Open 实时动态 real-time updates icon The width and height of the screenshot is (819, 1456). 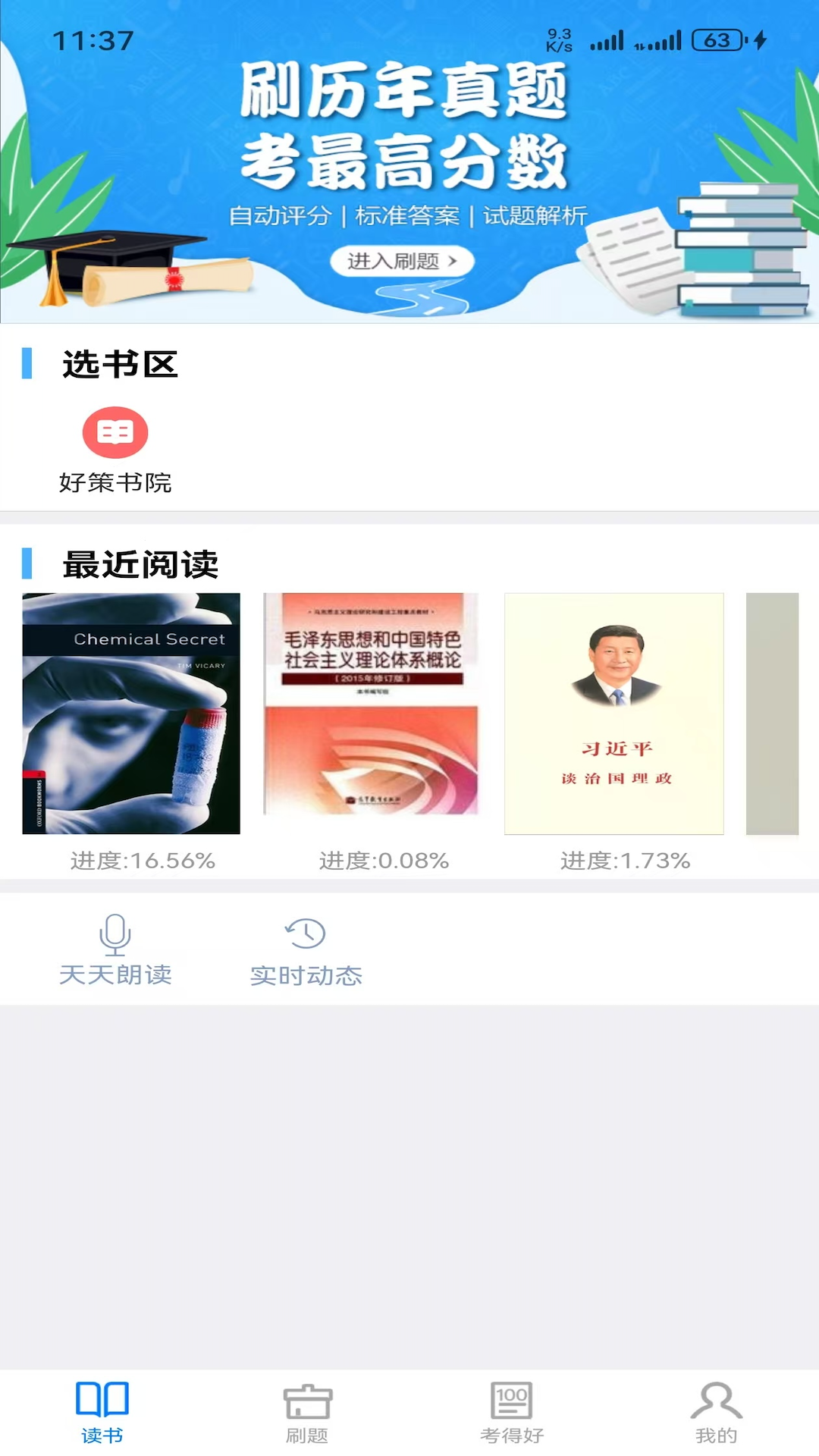pyautogui.click(x=305, y=935)
